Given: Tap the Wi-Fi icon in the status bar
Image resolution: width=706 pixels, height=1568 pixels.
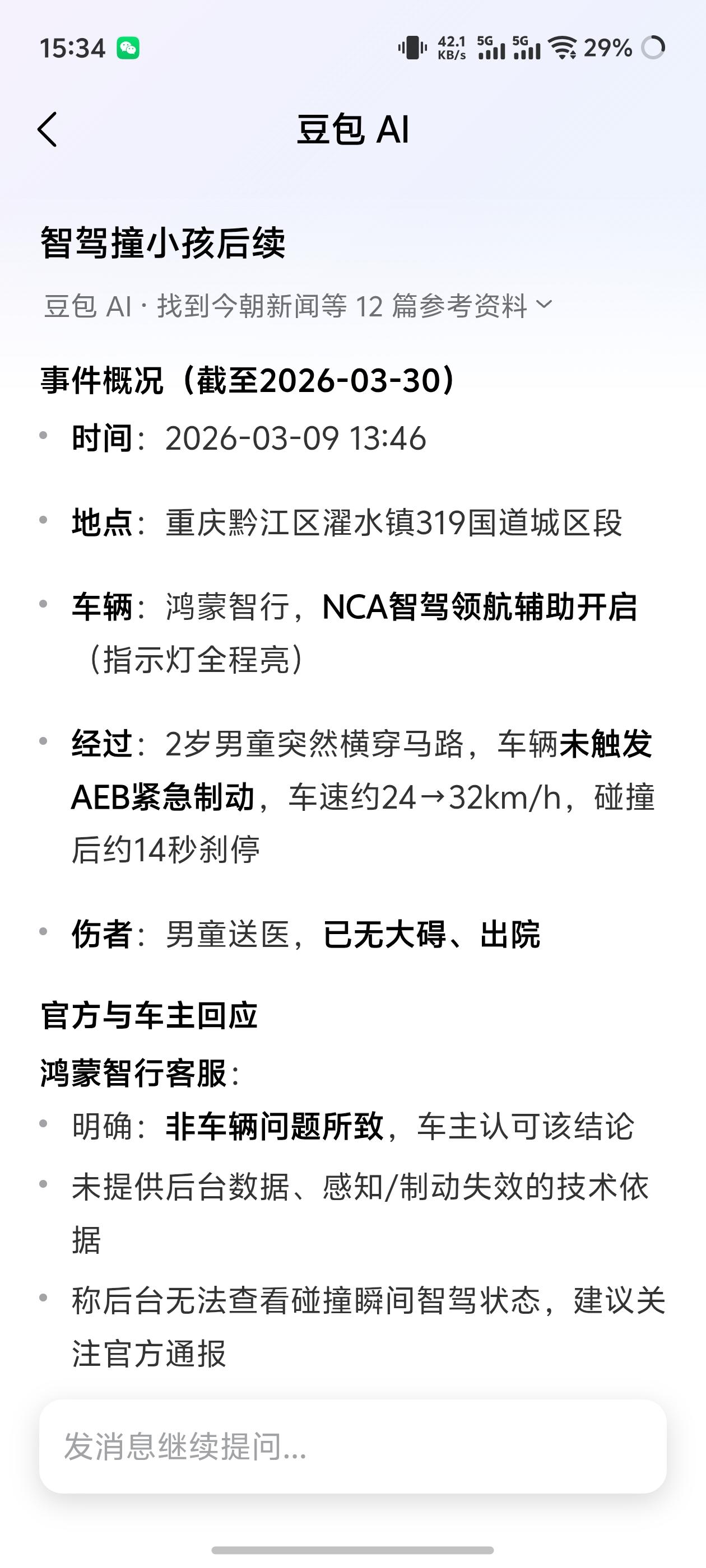Looking at the screenshot, I should pyautogui.click(x=564, y=48).
